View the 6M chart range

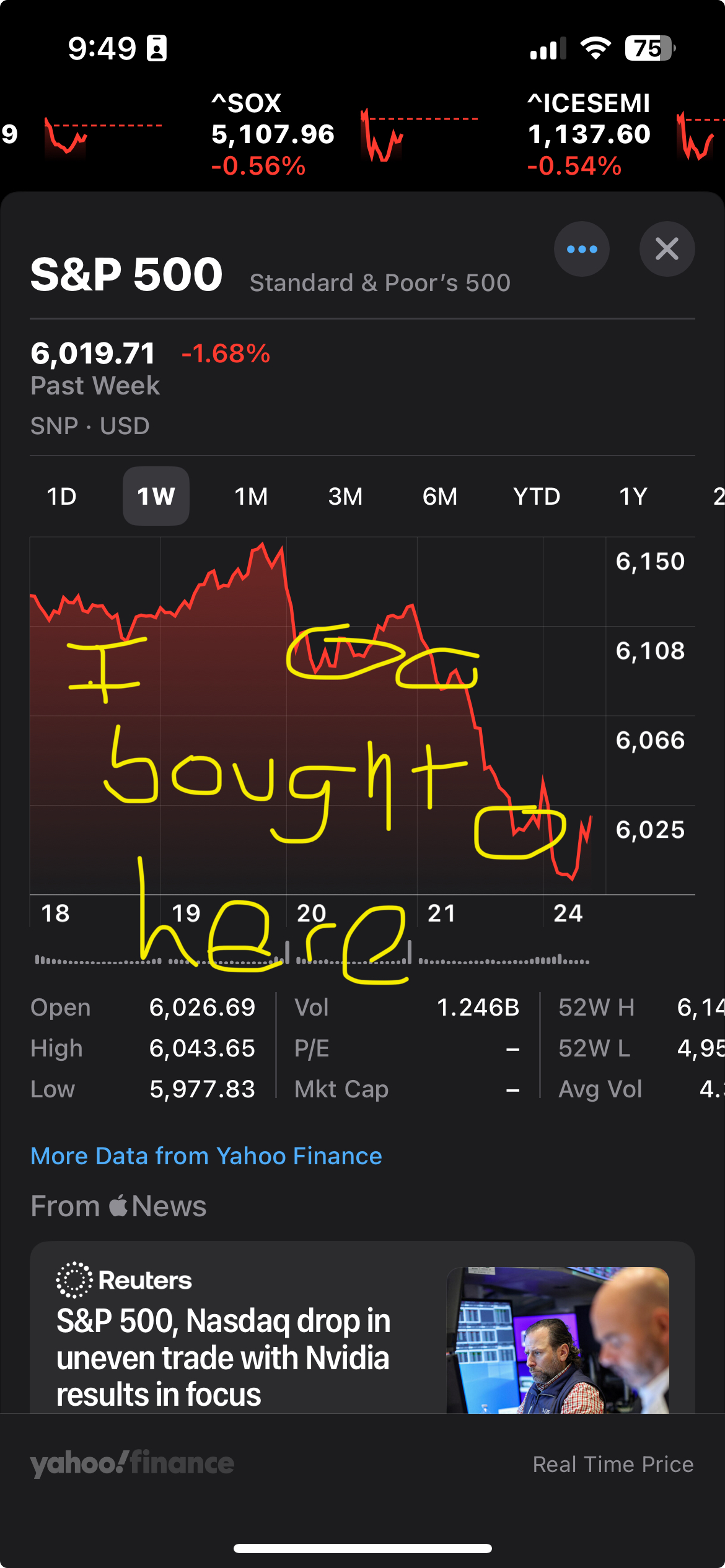pyautogui.click(x=440, y=496)
